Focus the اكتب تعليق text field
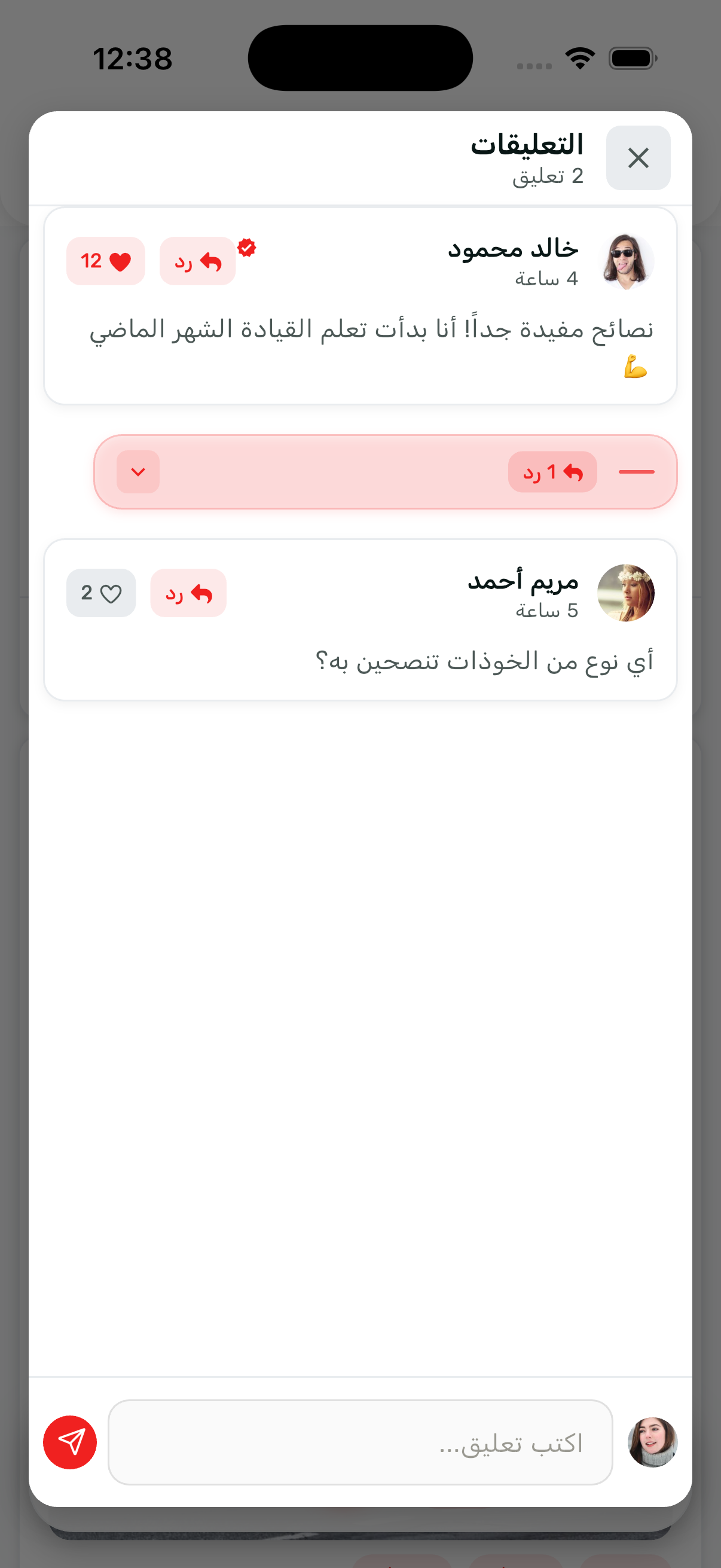721x1568 pixels. (x=360, y=1442)
